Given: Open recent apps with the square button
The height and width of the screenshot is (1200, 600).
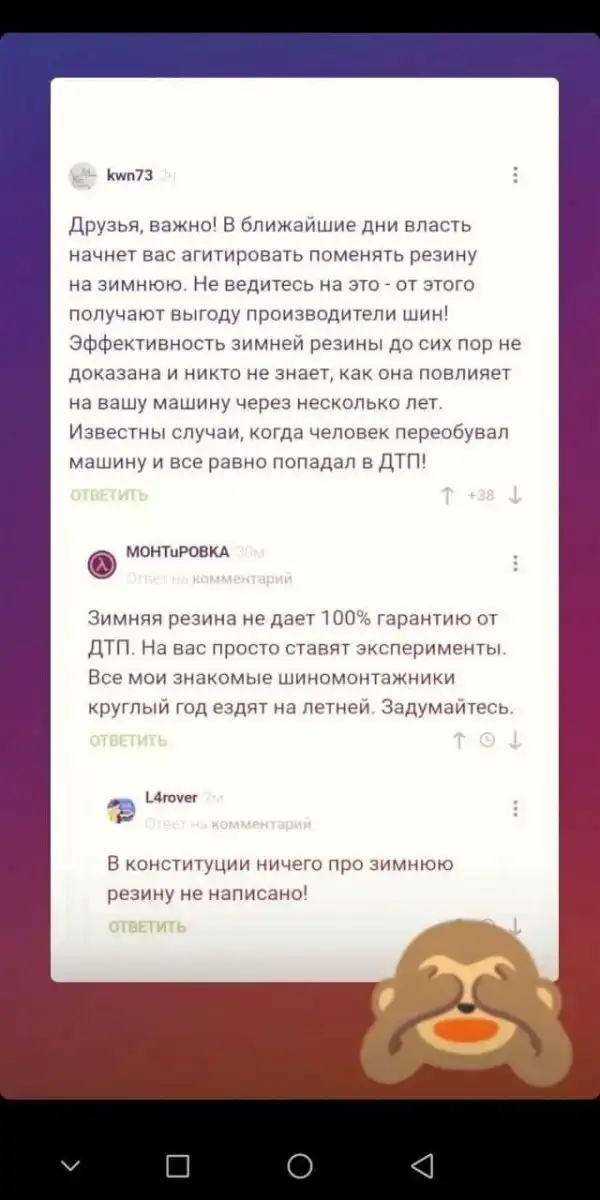Looking at the screenshot, I should (x=178, y=1165).
